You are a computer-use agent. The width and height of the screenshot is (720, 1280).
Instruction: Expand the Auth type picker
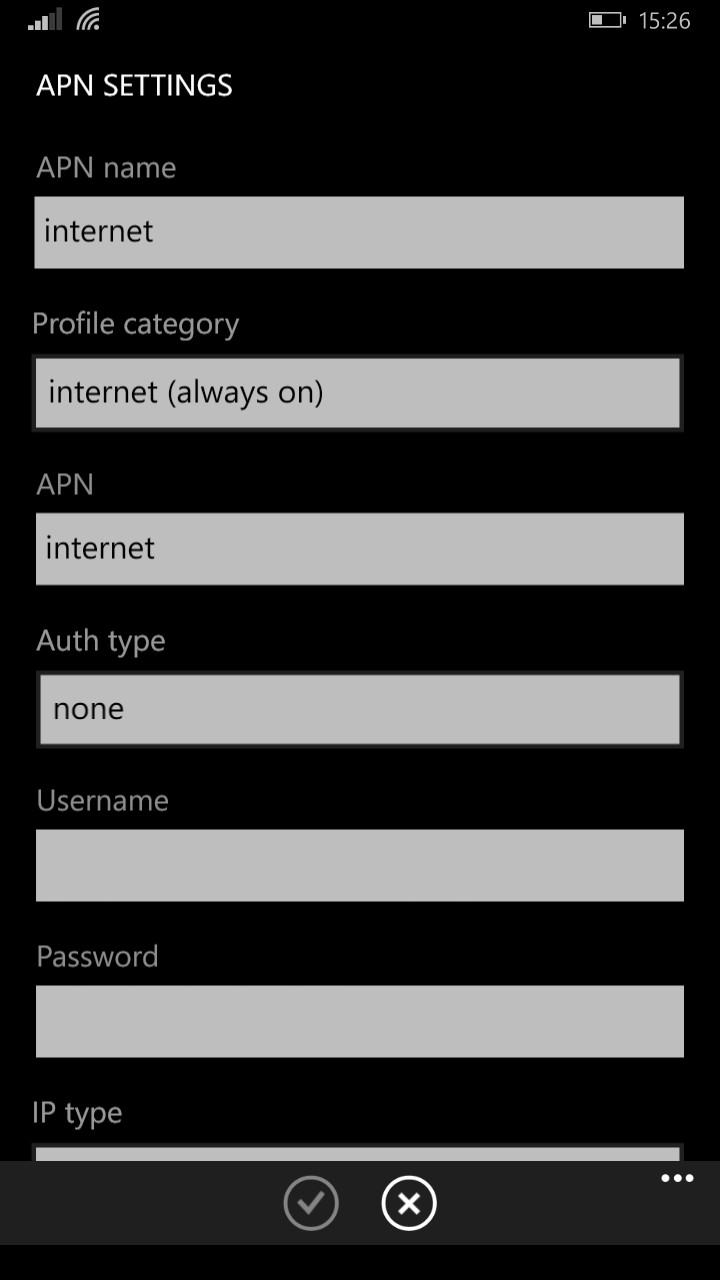[x=359, y=709]
